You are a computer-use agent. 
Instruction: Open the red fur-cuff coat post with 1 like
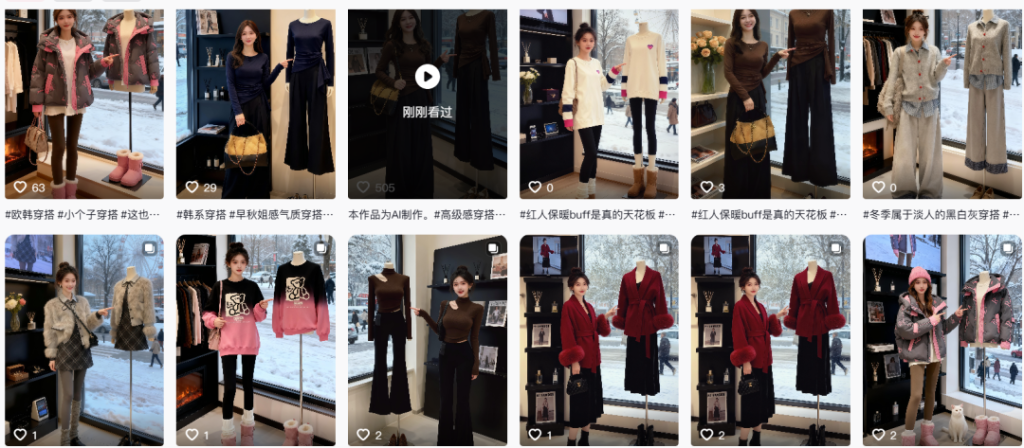[599, 340]
